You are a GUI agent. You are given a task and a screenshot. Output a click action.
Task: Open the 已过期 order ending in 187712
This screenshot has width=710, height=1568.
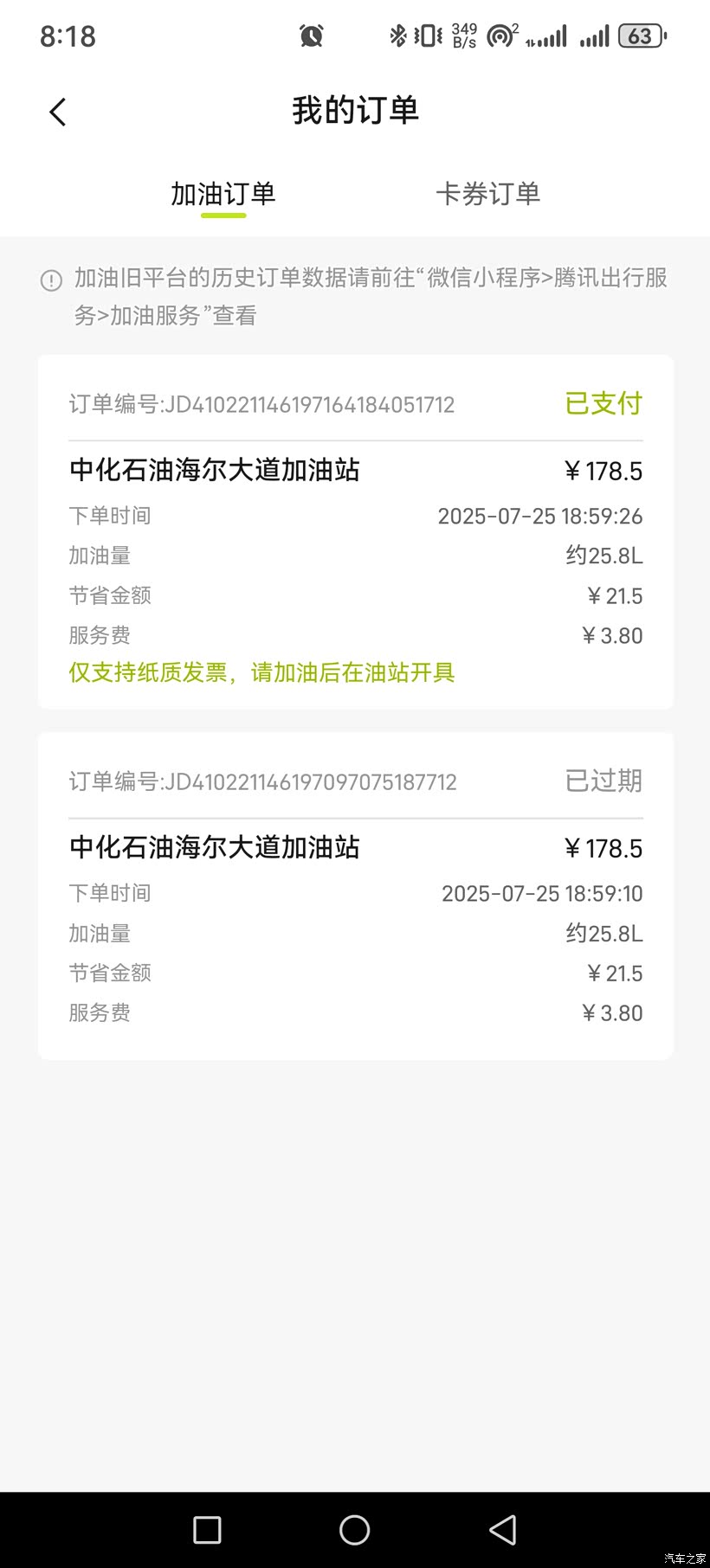(355, 896)
